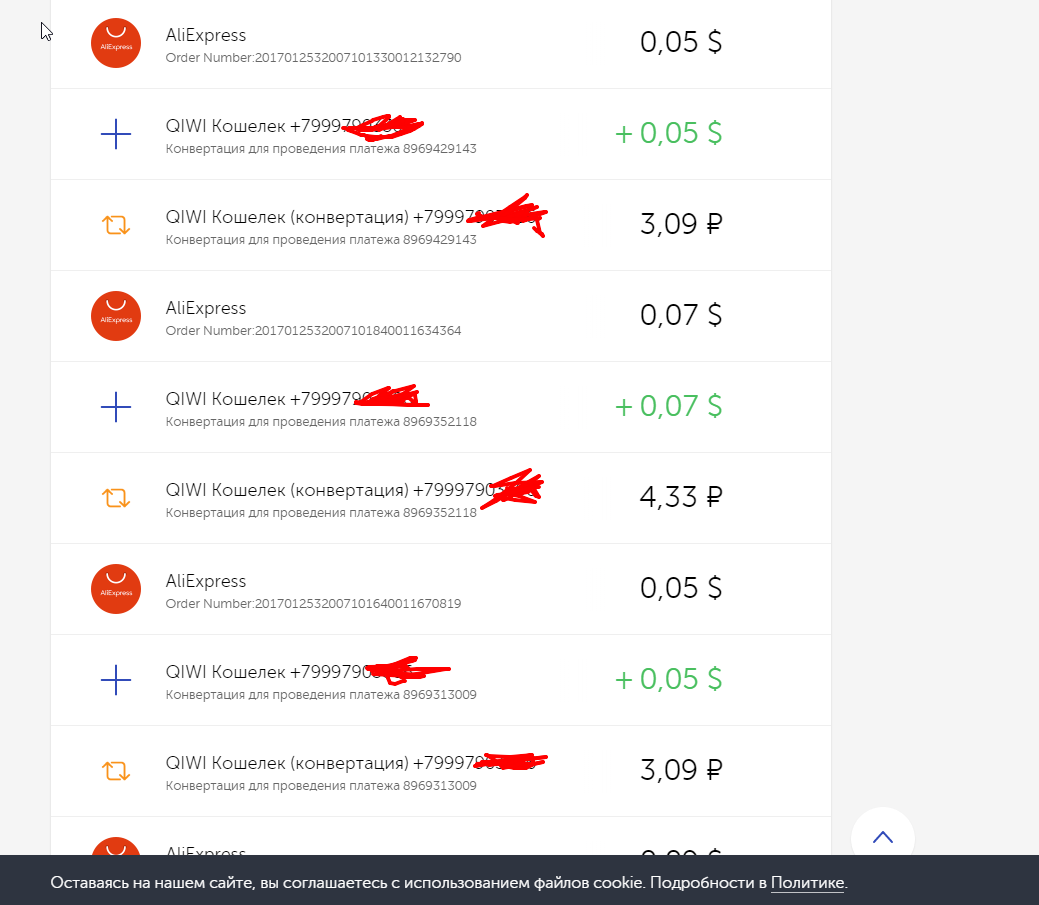Open top-up for payment 8969313009

[441, 680]
